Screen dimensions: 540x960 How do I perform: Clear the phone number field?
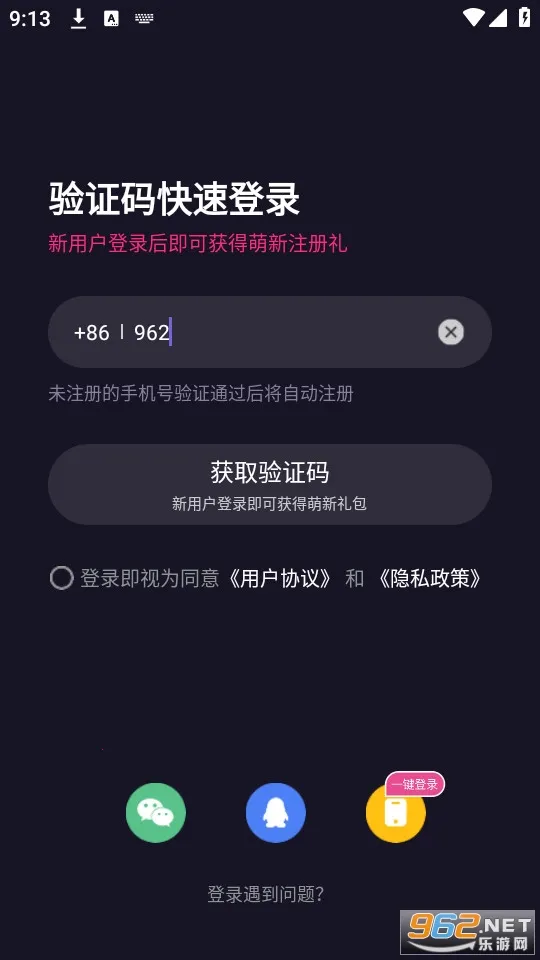tap(451, 332)
